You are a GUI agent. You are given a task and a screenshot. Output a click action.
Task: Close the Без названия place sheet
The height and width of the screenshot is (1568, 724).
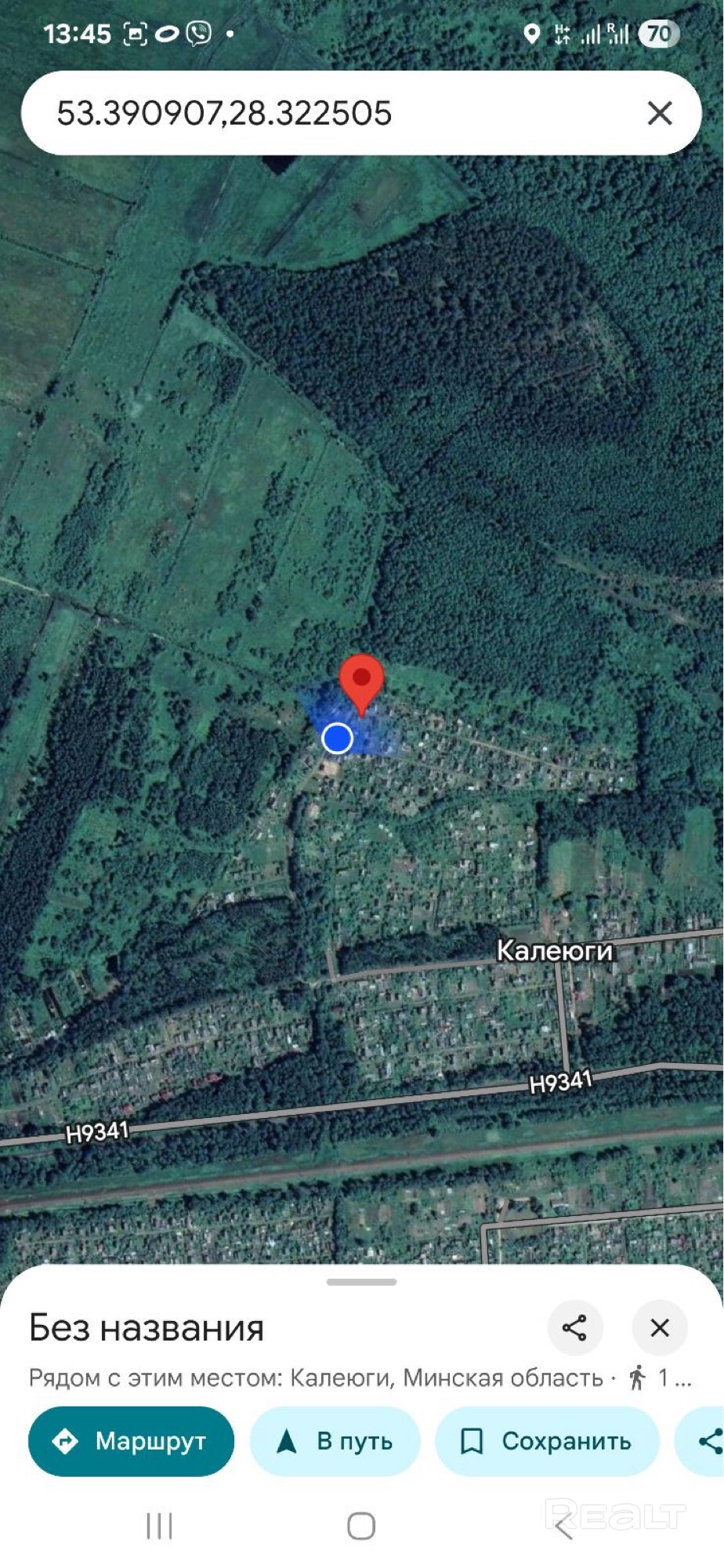[x=660, y=1327]
